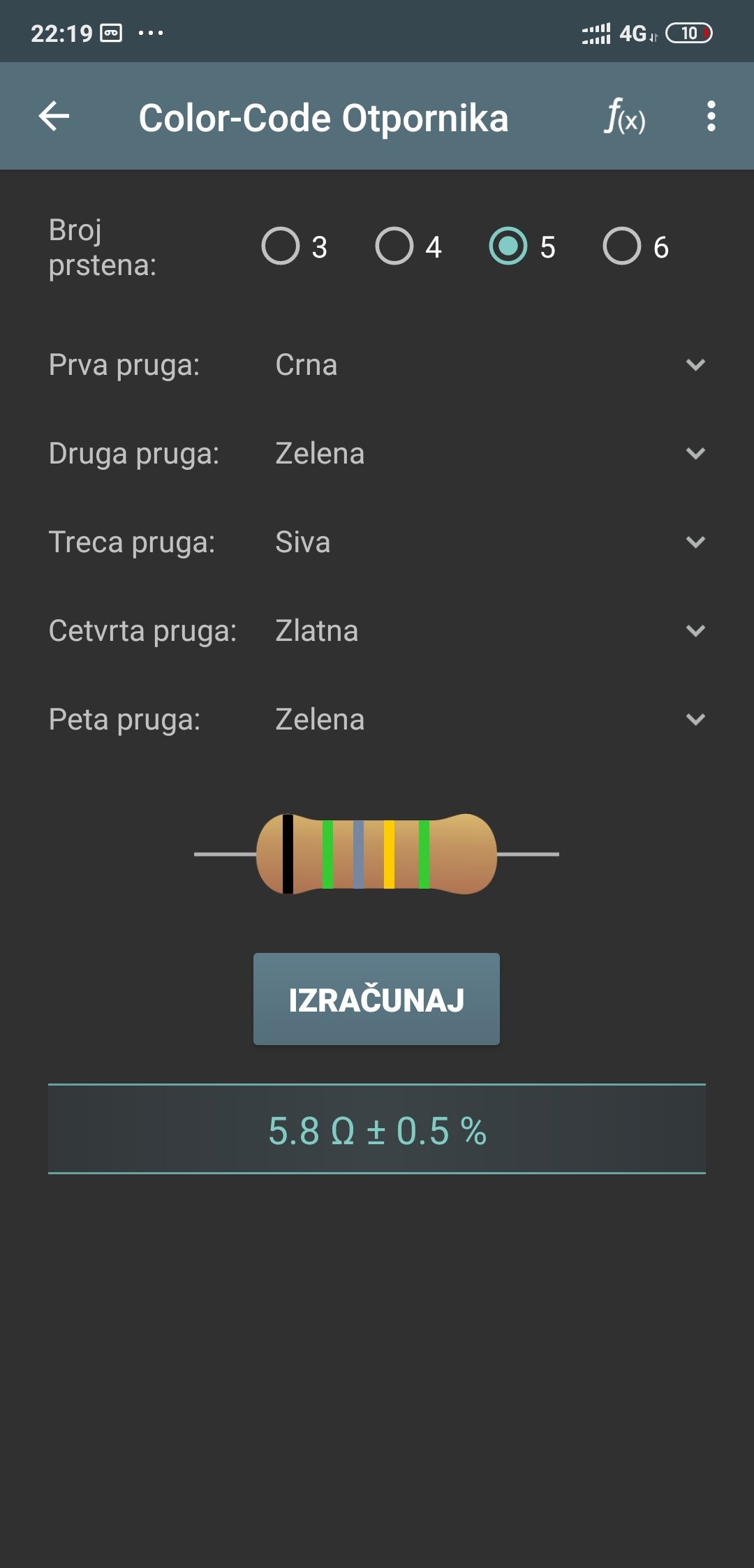Screen dimensions: 754x1568
Task: Expand the Peta pruga color dropdown
Action: point(489,720)
